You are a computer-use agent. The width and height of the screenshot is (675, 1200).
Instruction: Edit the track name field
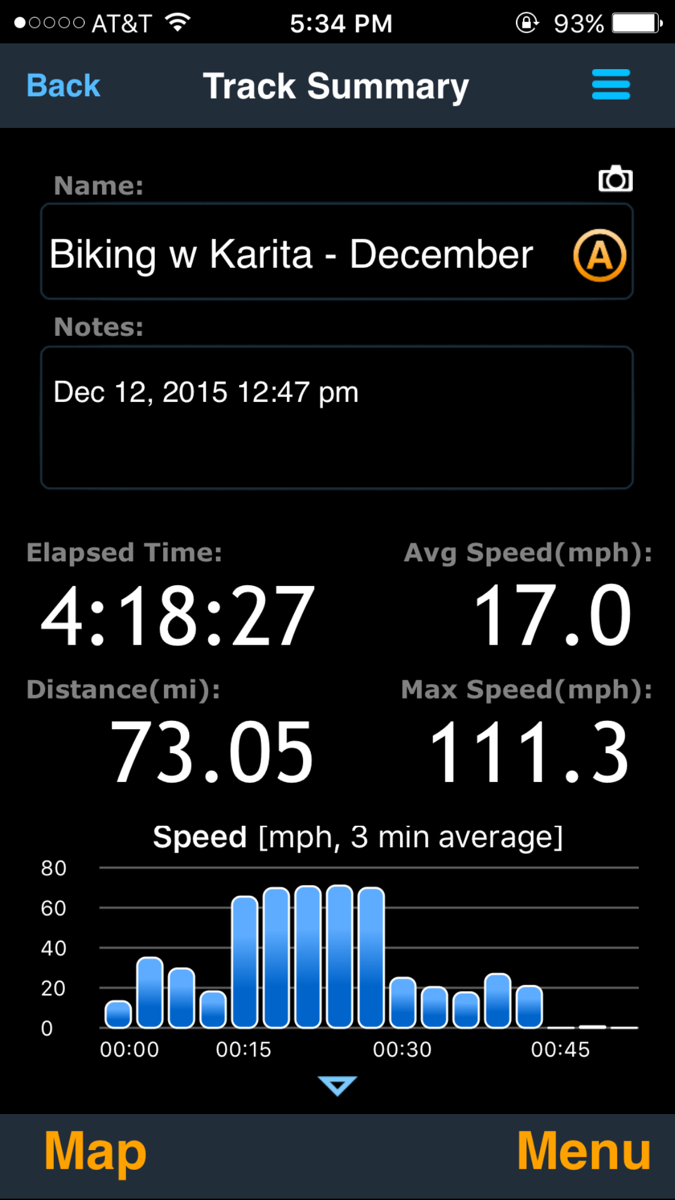coord(300,254)
